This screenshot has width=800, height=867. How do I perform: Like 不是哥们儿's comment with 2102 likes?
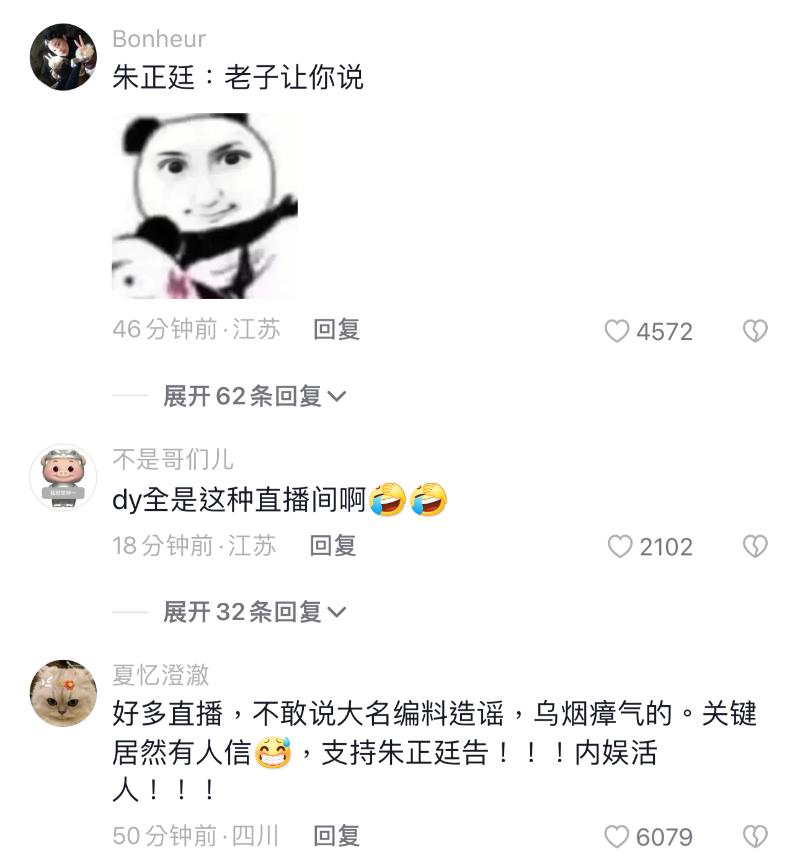[621, 546]
